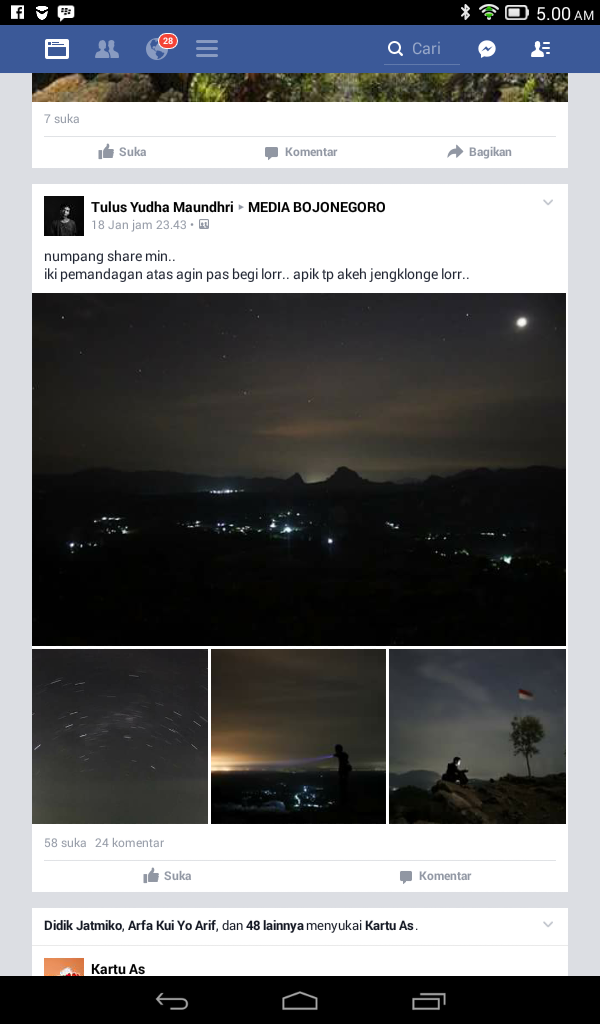The image size is (600, 1024).
Task: Like the top post with 7 suka
Action: 122,152
